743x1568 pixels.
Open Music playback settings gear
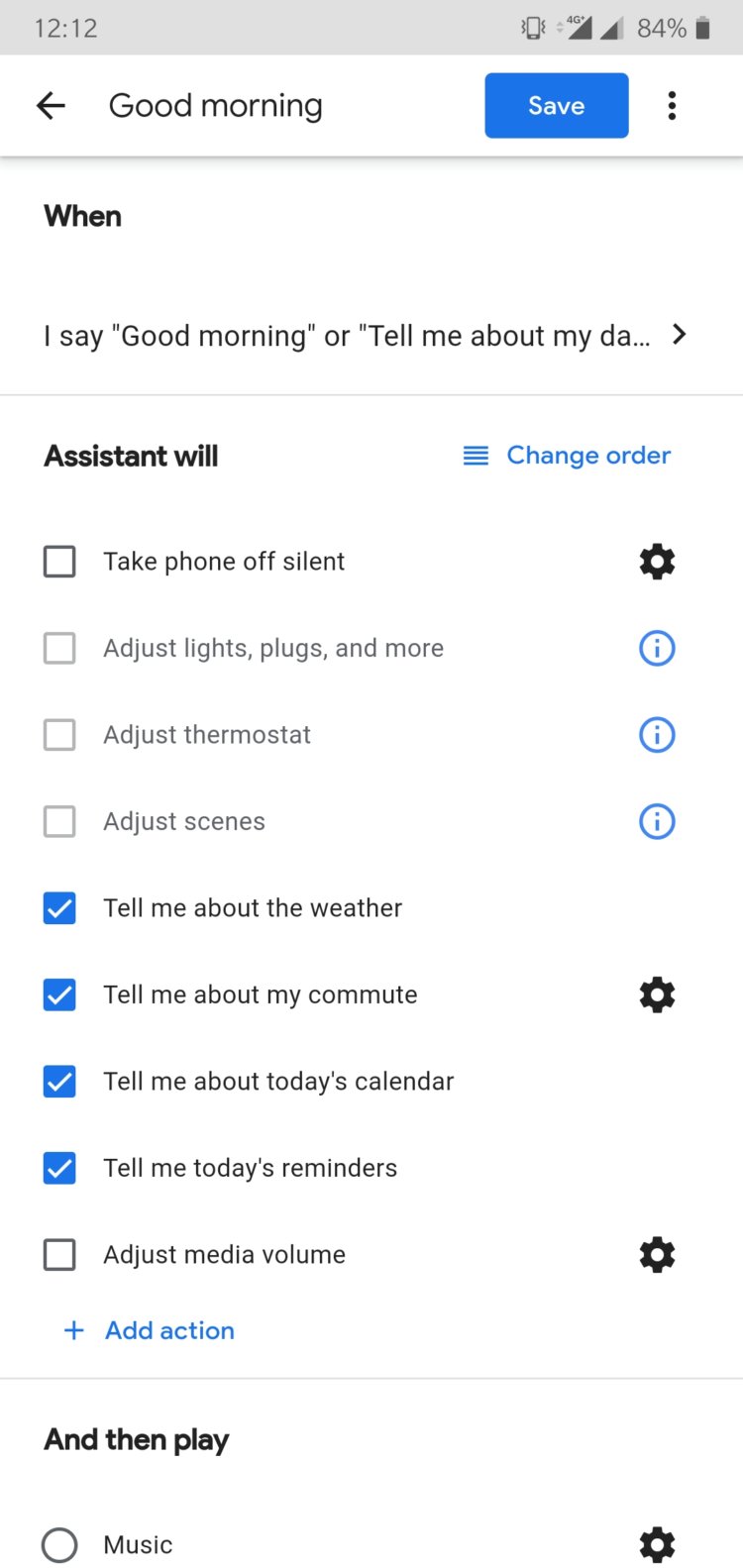657,1544
